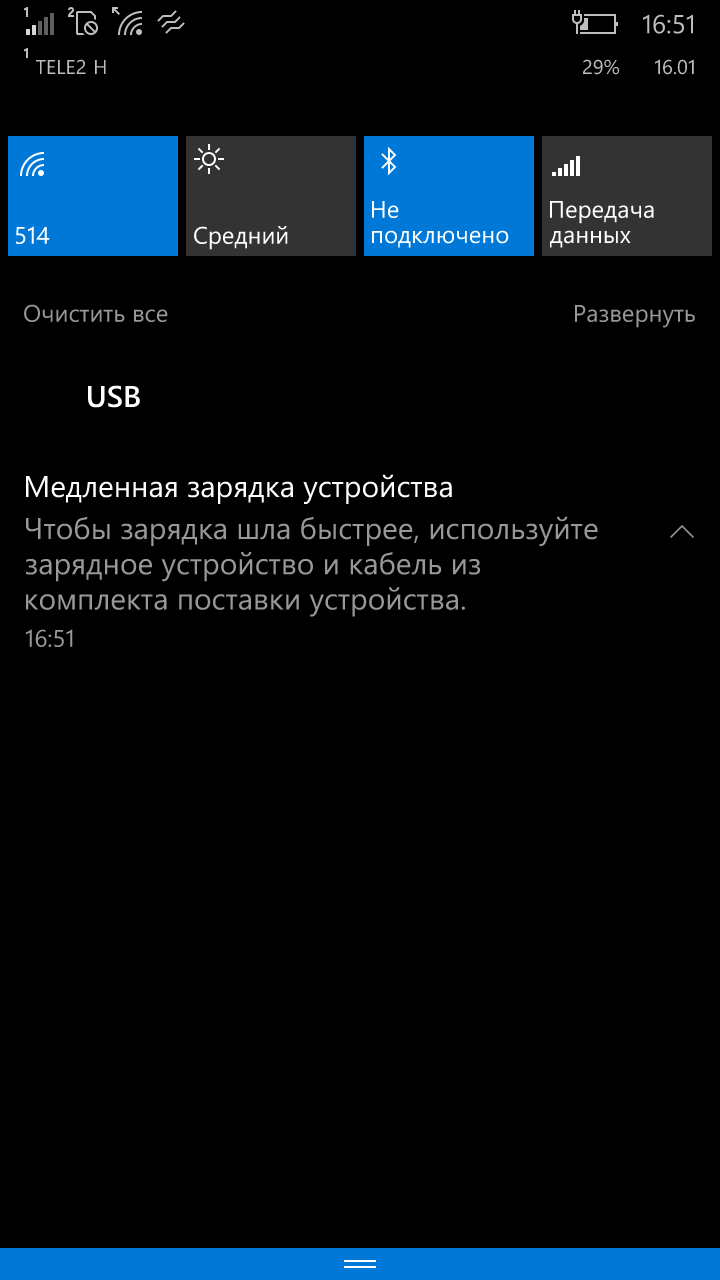The height and width of the screenshot is (1280, 720).
Task: Change brightness with the Средний tile
Action: click(271, 196)
